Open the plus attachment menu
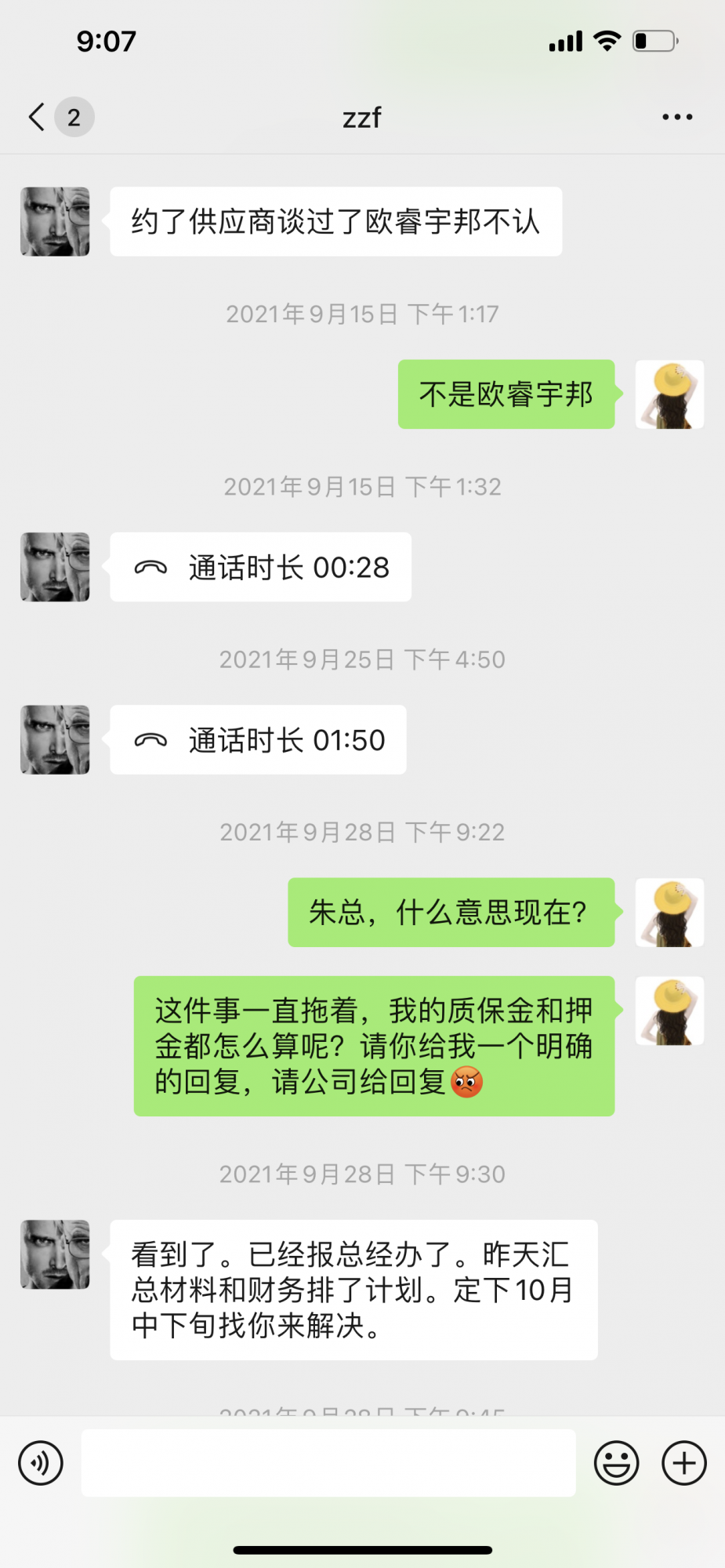The height and width of the screenshot is (1568, 725). pyautogui.click(x=684, y=1463)
